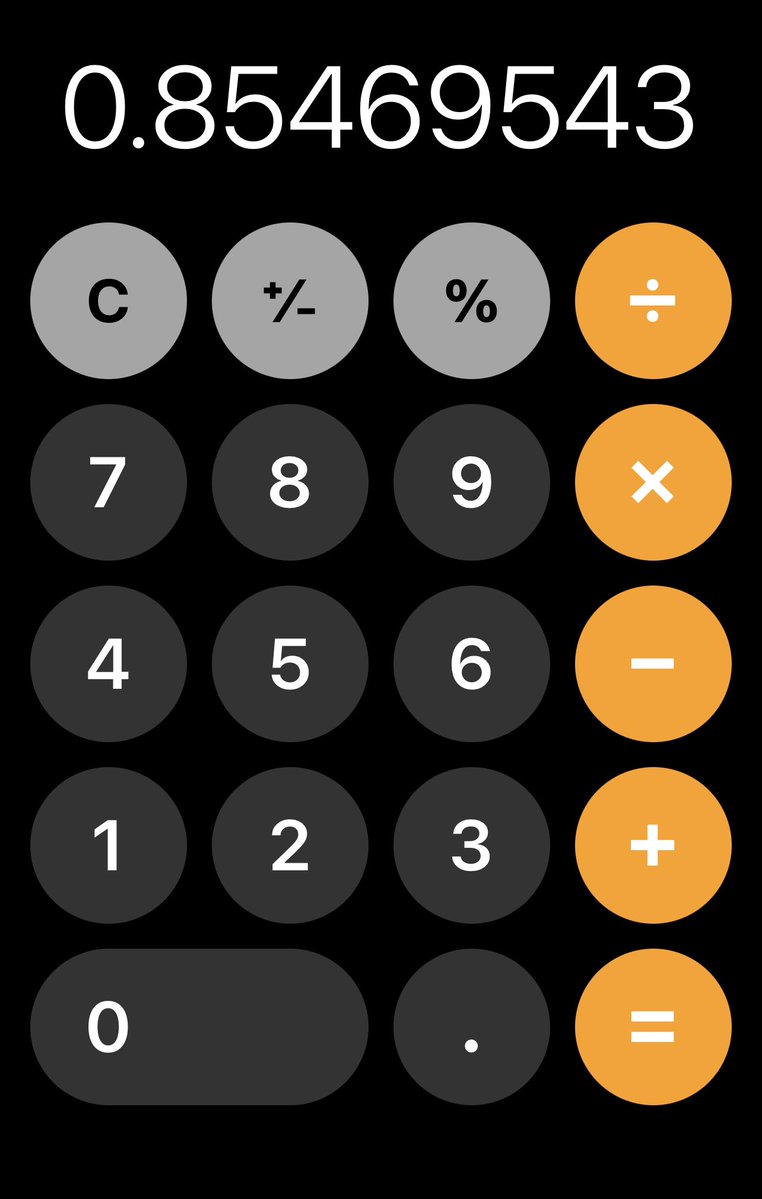Enter the digit 7

[x=108, y=482]
